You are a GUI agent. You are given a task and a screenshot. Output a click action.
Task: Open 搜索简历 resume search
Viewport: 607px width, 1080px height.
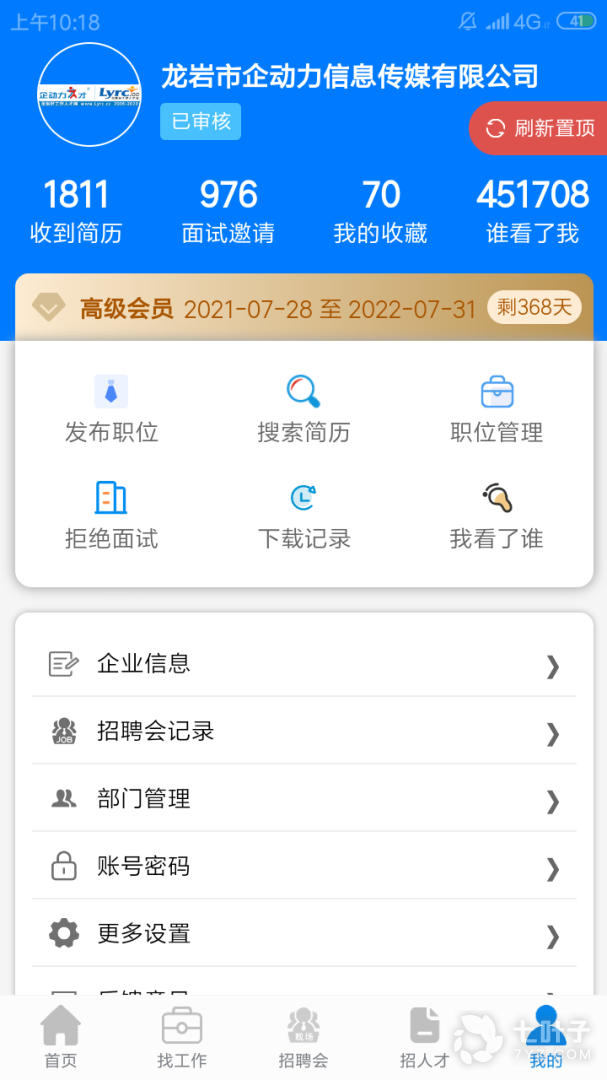pyautogui.click(x=303, y=410)
